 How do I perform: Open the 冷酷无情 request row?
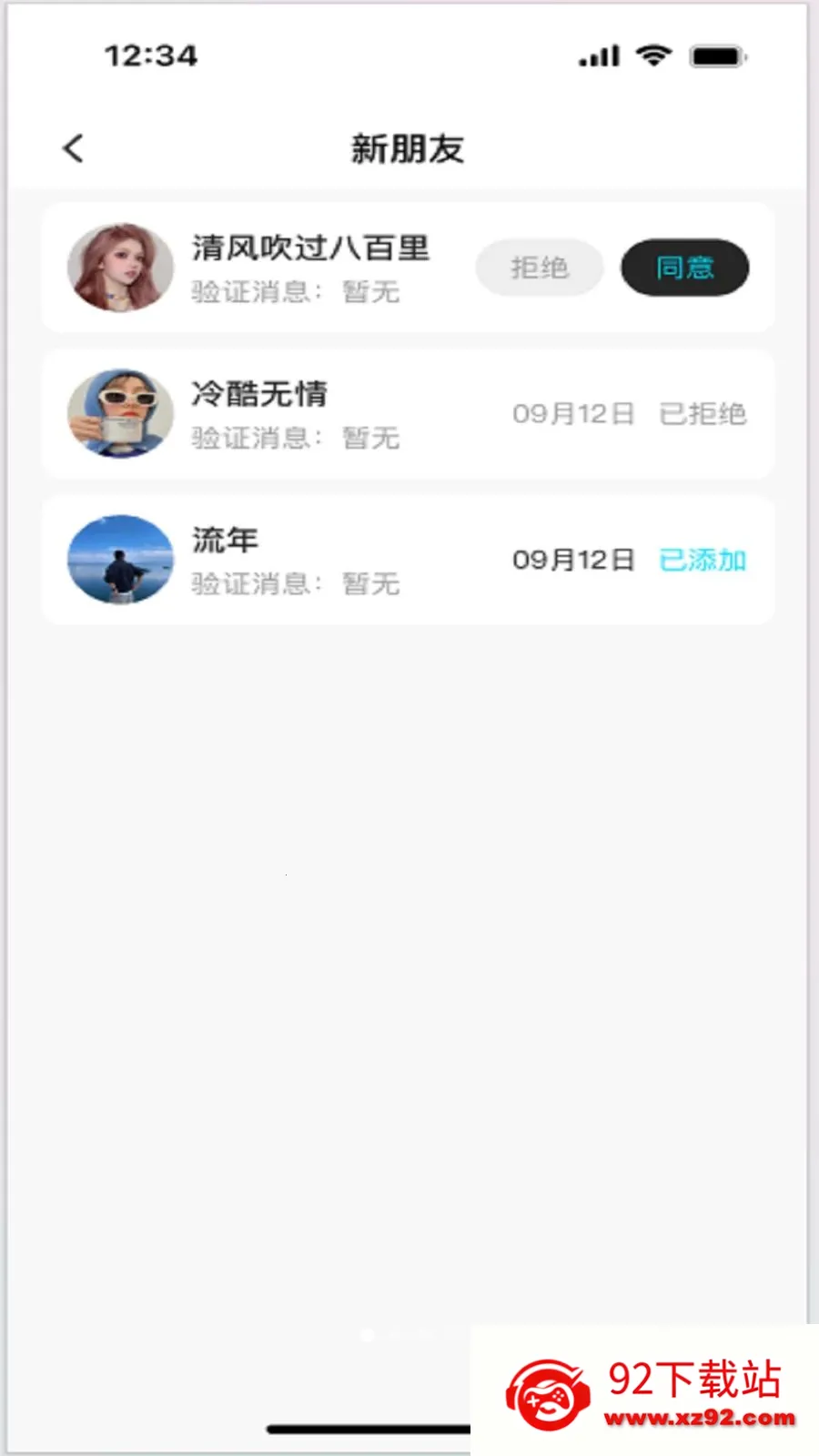[x=409, y=414]
